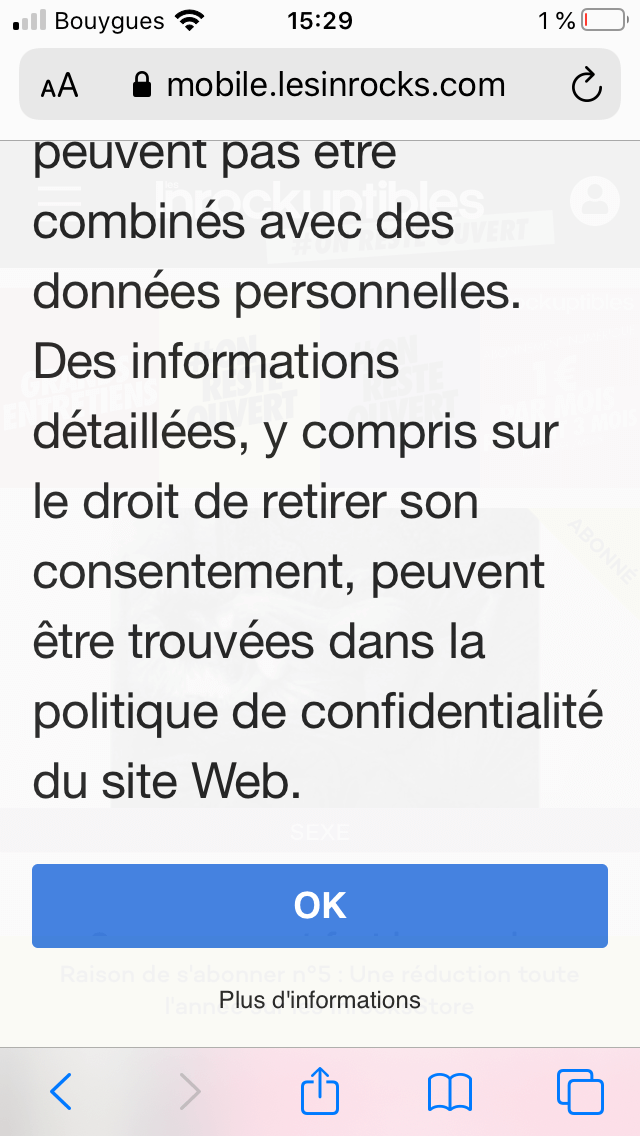The width and height of the screenshot is (640, 1136).
Task: Reload the page
Action: 586,85
